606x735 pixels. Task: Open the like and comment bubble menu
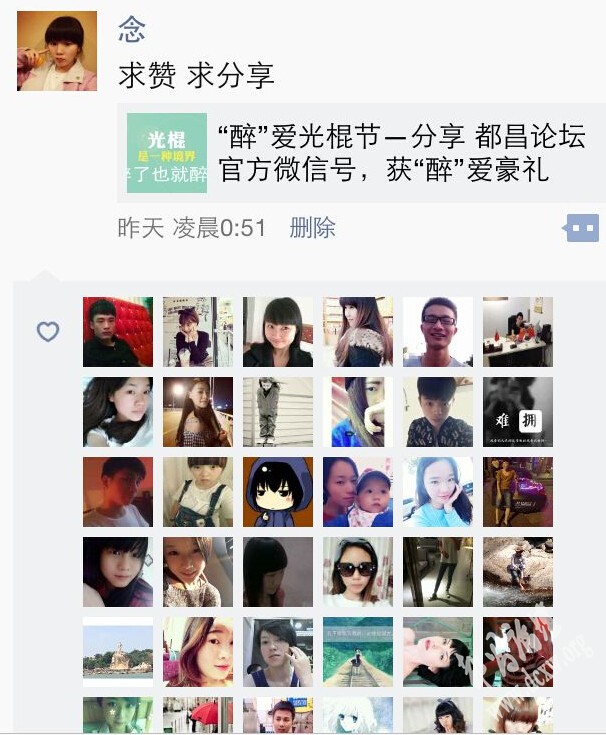582,228
